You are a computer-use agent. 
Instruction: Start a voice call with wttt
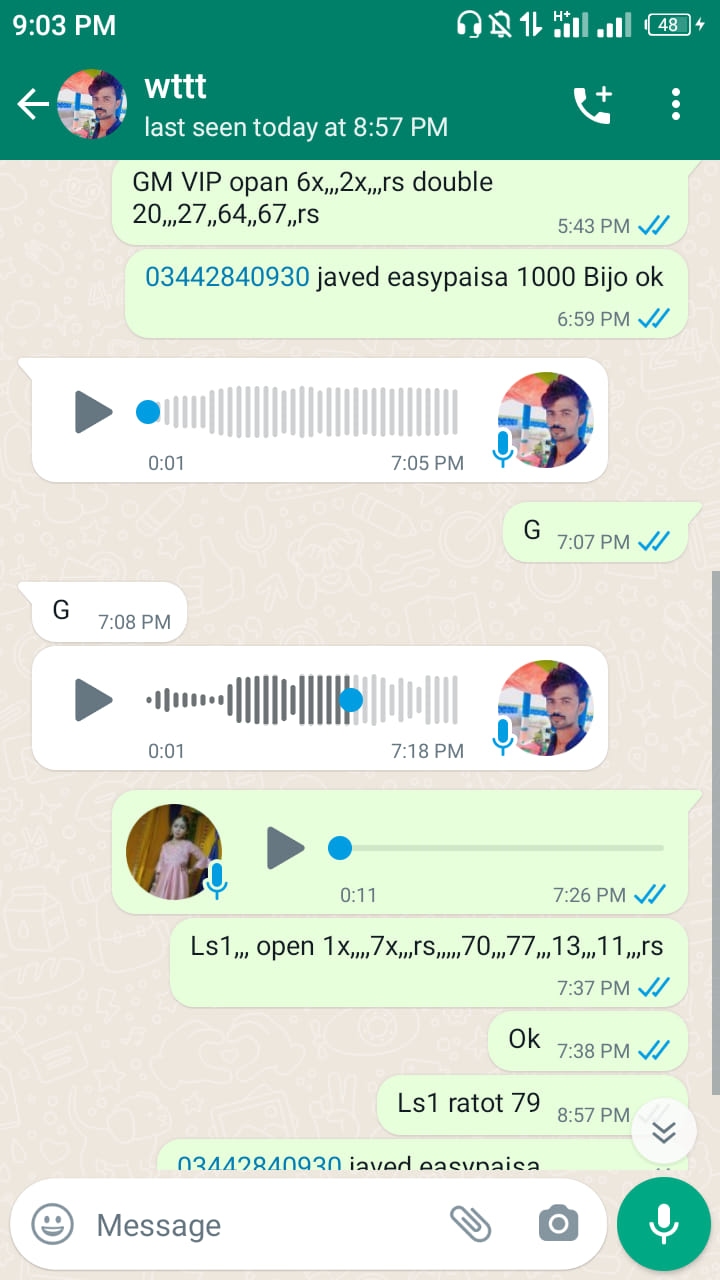[591, 104]
